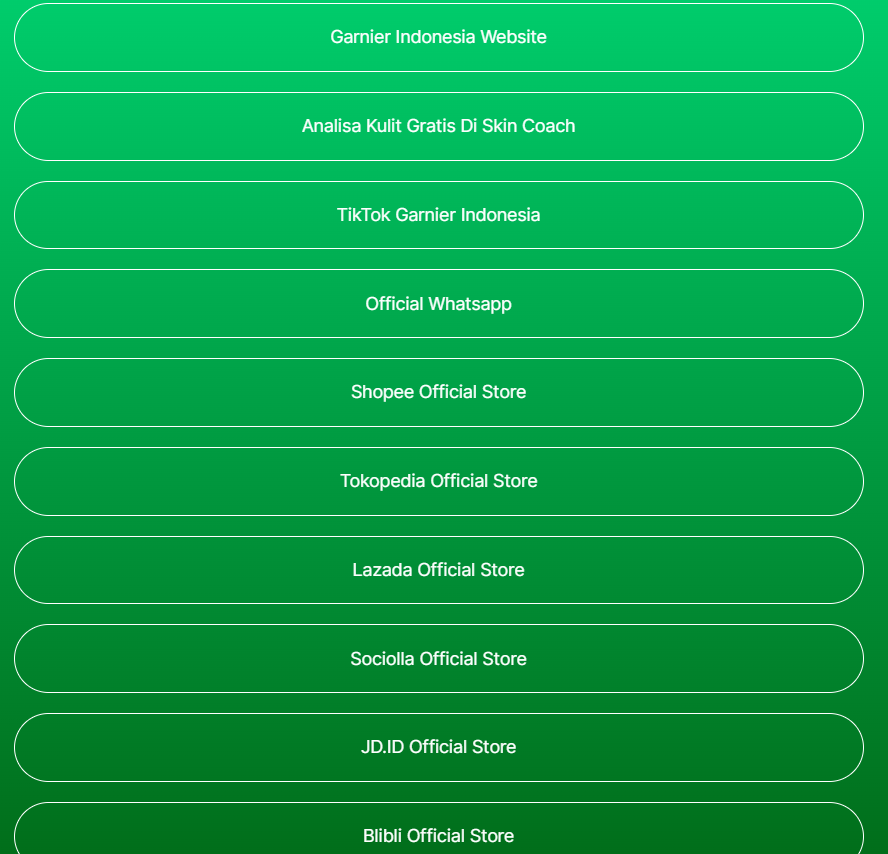This screenshot has width=888, height=854.
Task: Open Blibli Official Store
Action: (438, 834)
